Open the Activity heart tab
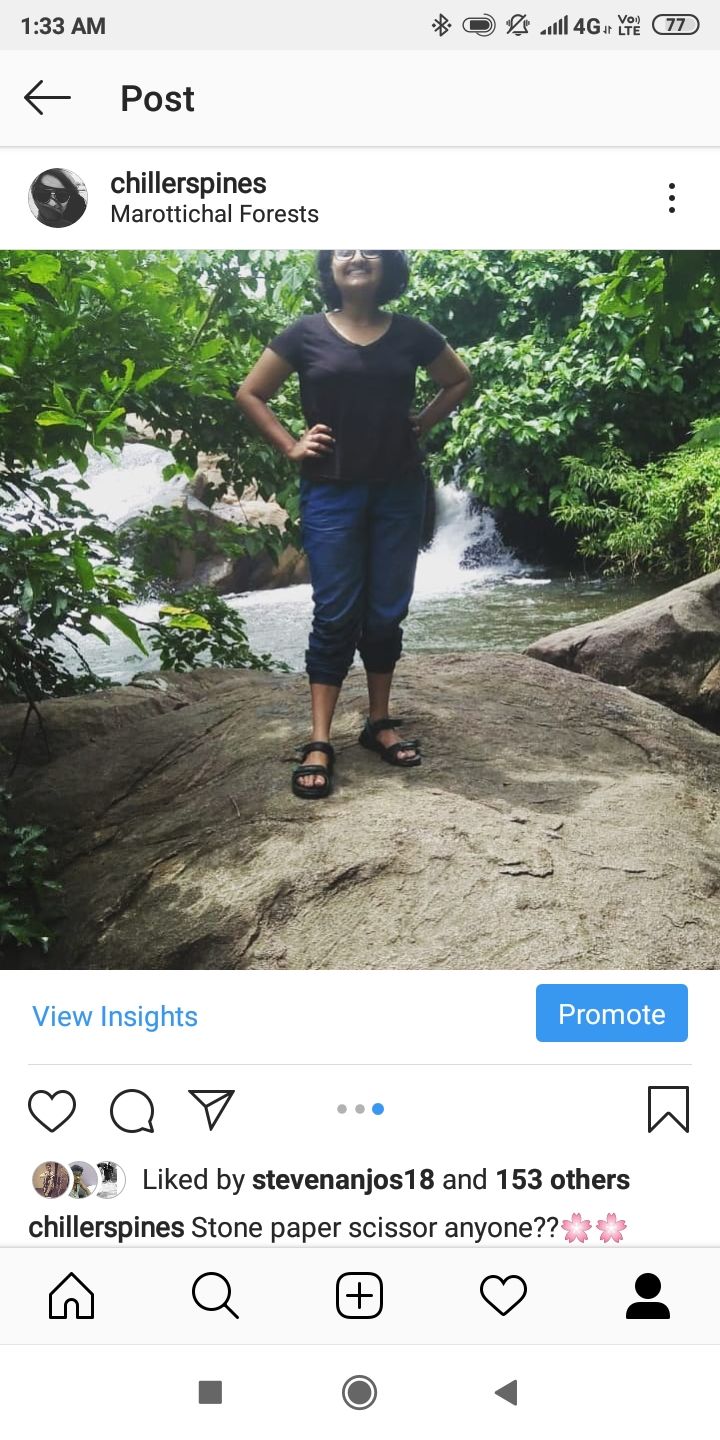 pyautogui.click(x=503, y=1296)
